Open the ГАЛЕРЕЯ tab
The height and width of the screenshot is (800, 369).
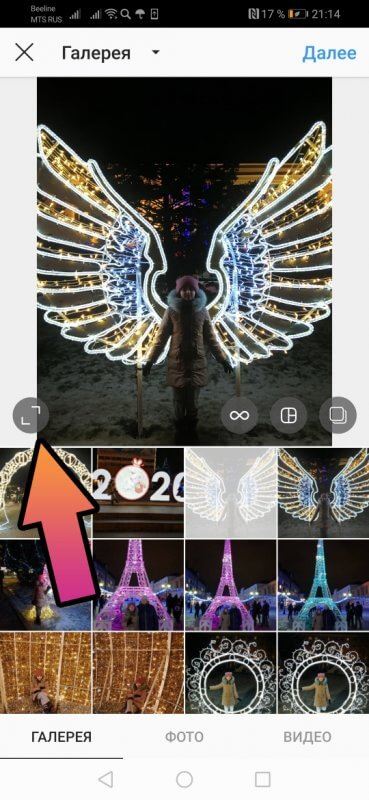(61, 737)
